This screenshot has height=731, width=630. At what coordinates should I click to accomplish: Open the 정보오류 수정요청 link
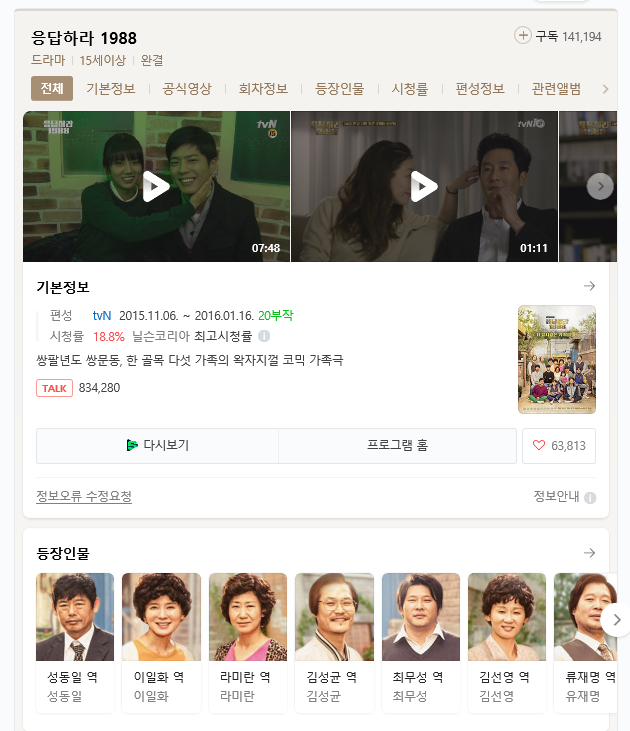coord(84,497)
